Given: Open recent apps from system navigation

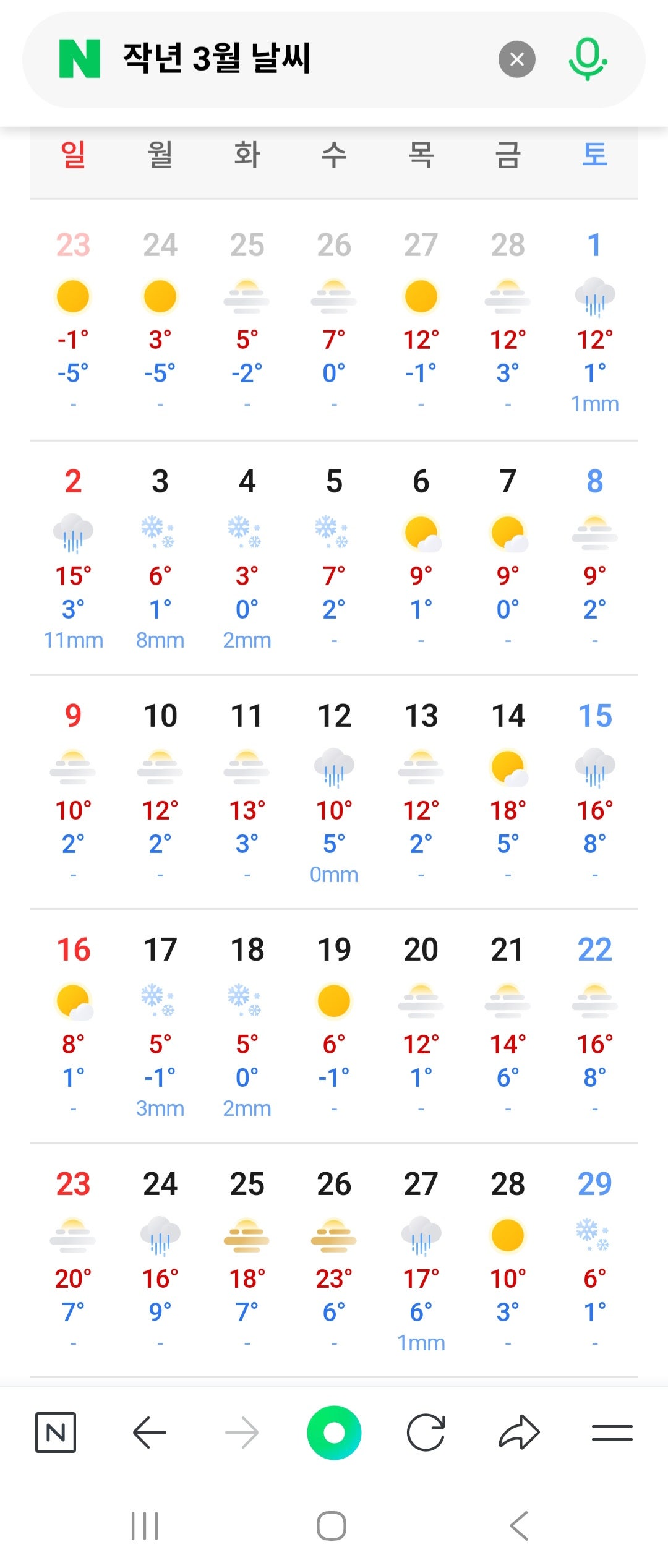Looking at the screenshot, I should point(145,1526).
